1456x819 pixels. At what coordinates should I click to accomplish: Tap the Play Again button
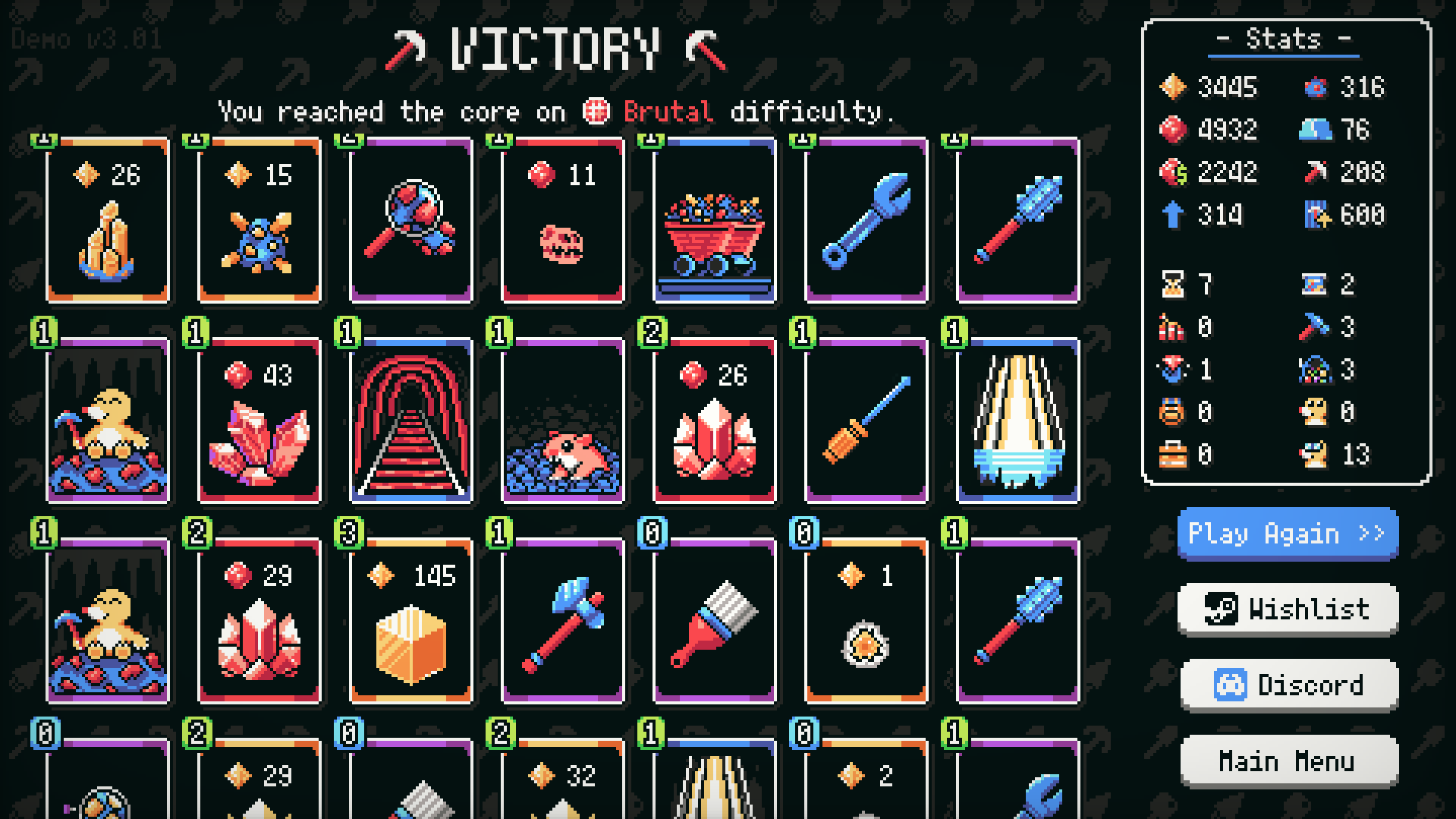(1287, 534)
